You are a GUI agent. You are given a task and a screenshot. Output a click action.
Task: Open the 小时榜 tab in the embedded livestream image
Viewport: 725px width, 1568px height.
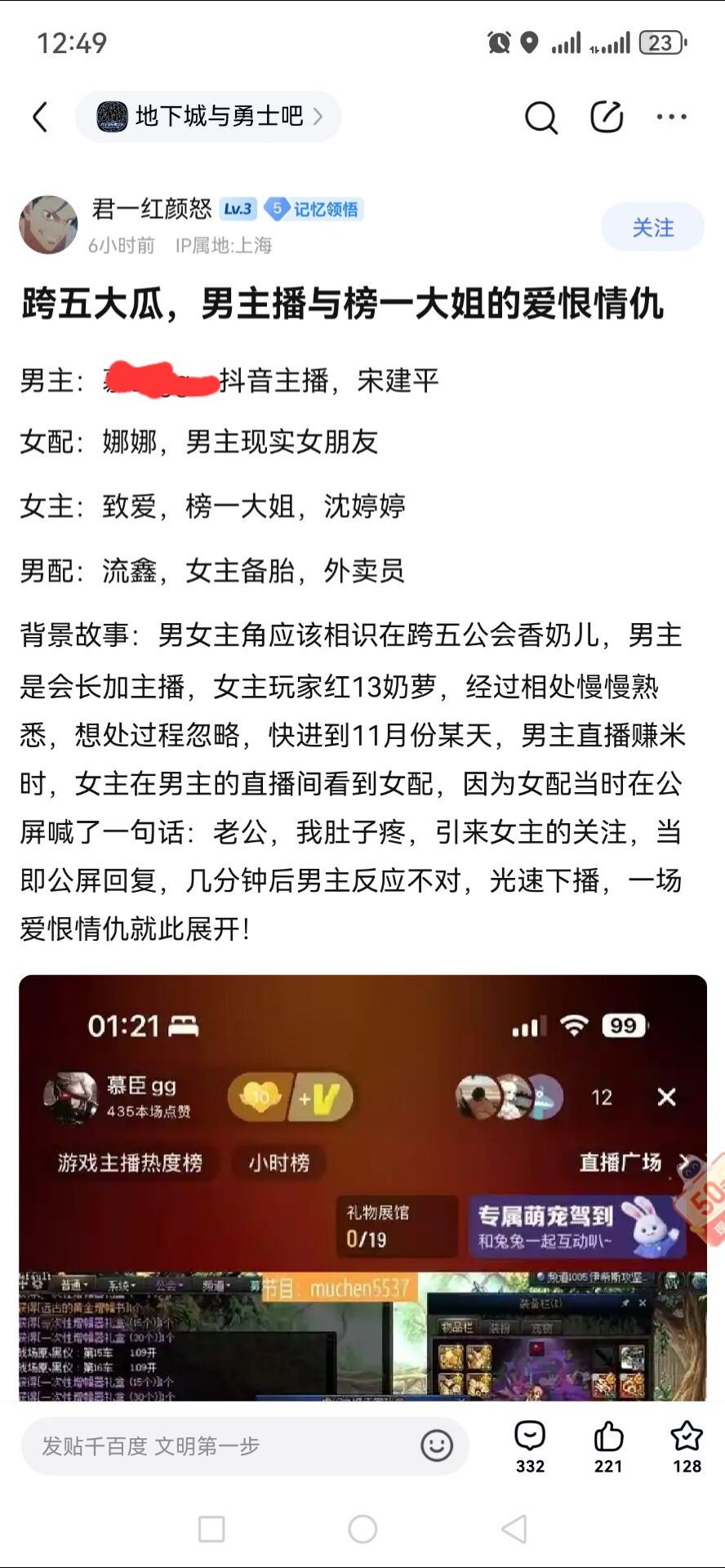(x=278, y=1162)
